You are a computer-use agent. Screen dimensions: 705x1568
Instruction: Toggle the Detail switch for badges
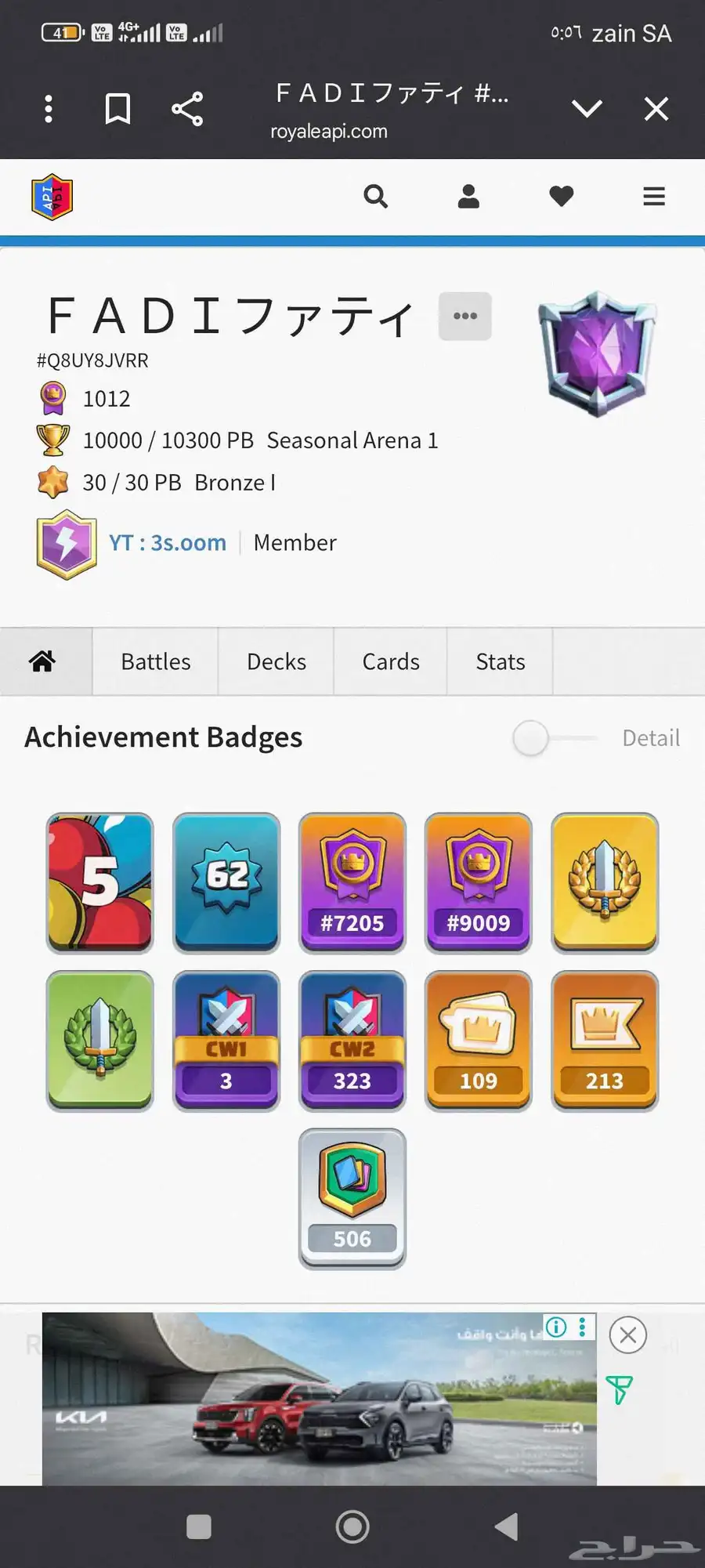(533, 738)
